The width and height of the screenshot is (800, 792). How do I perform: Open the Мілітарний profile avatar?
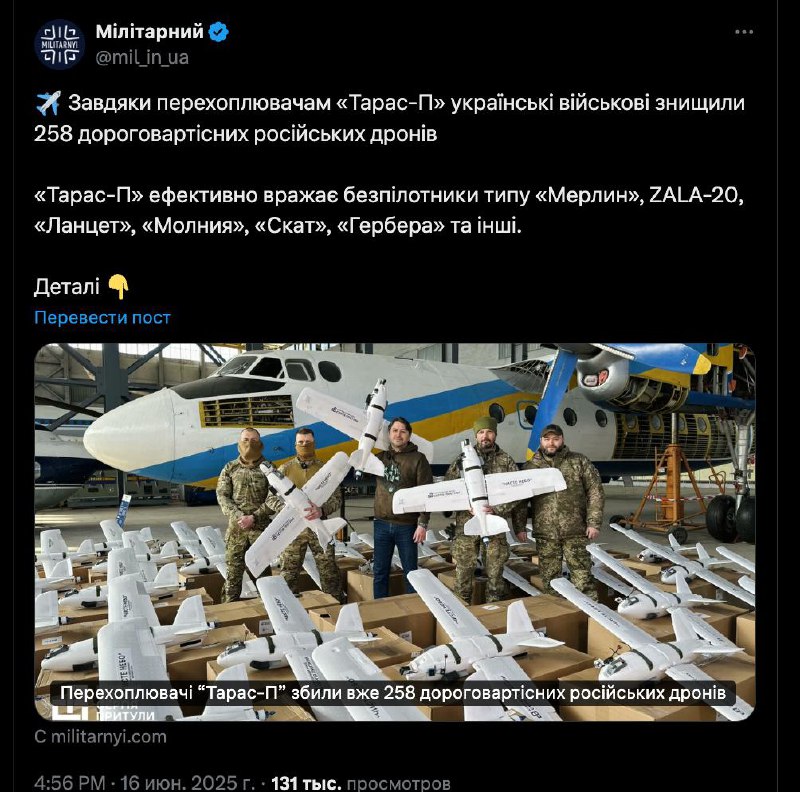[x=60, y=45]
